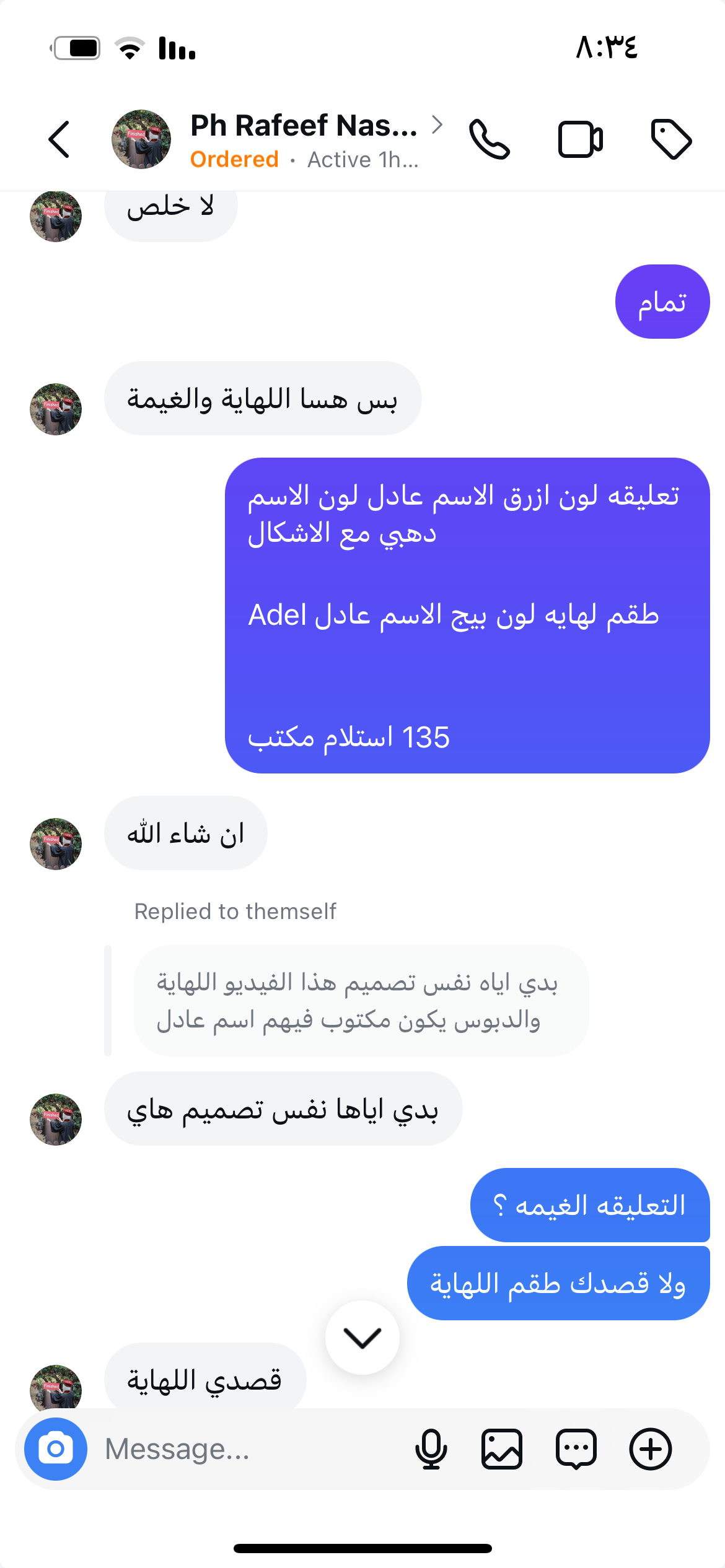725x1568 pixels.
Task: Open the camera in message bar
Action: point(56,1449)
